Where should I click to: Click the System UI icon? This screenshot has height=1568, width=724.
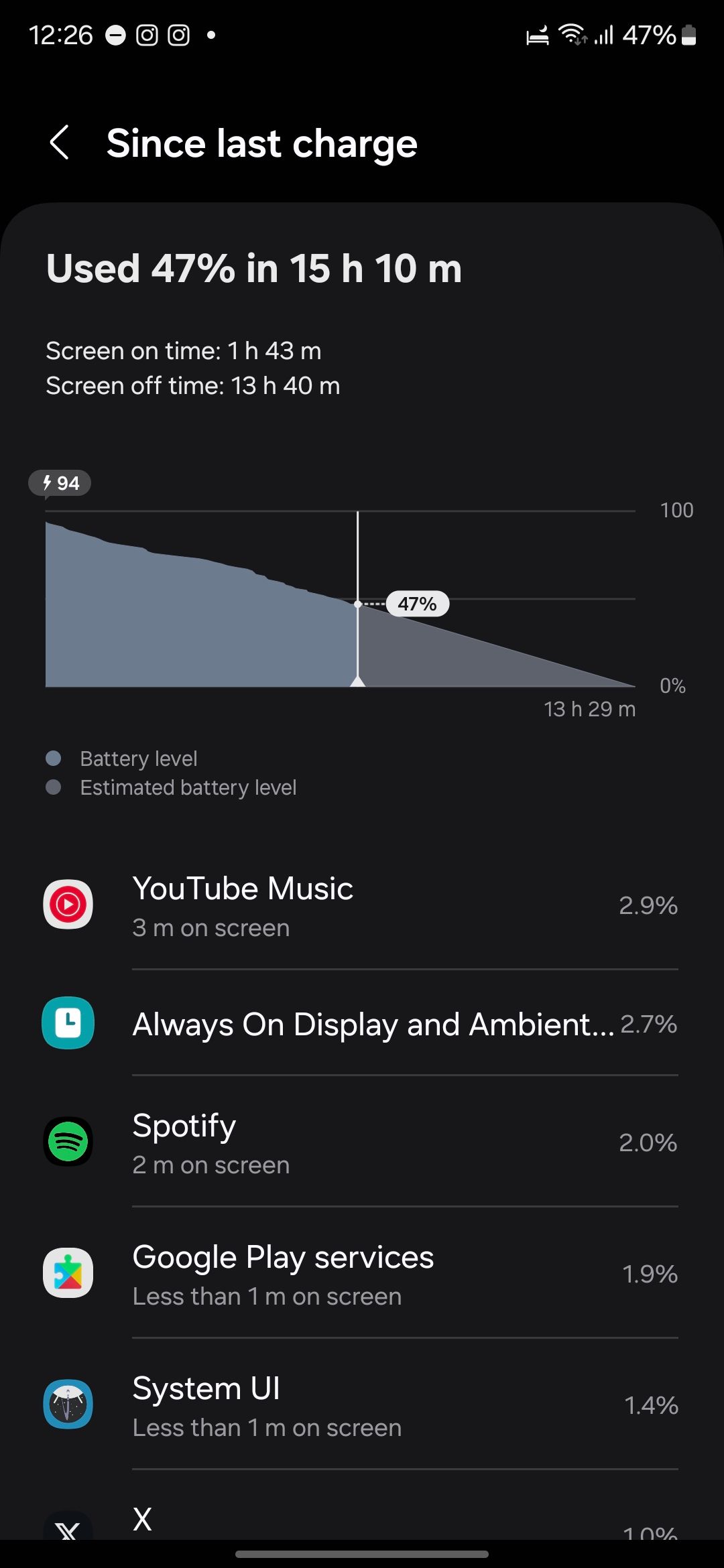(67, 1405)
